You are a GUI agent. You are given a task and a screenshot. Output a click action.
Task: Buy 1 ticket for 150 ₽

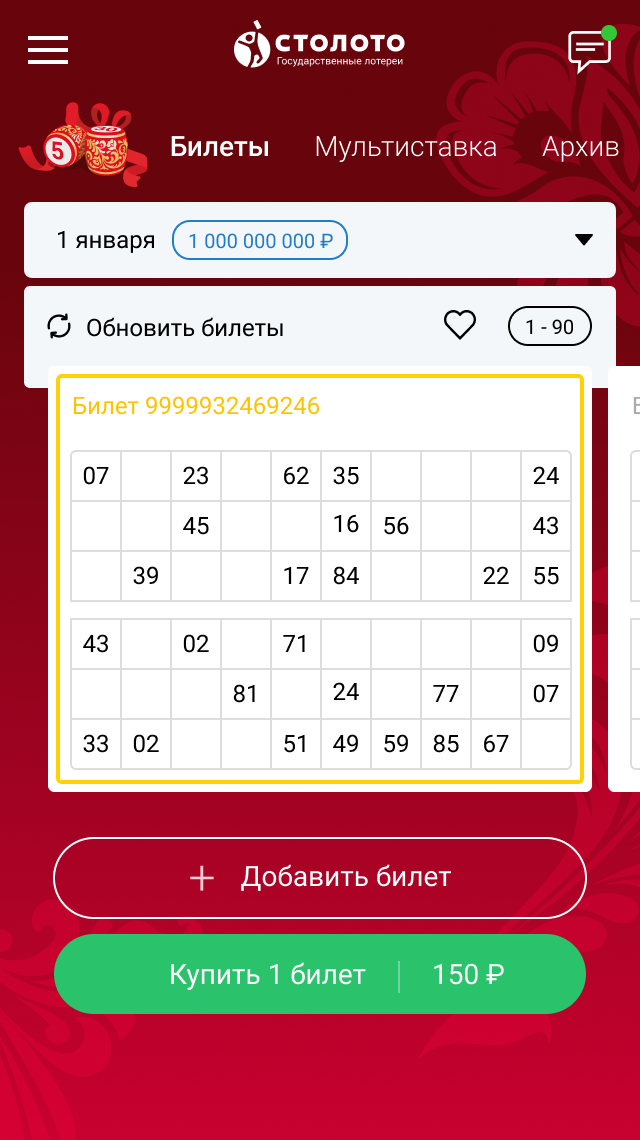[320, 974]
